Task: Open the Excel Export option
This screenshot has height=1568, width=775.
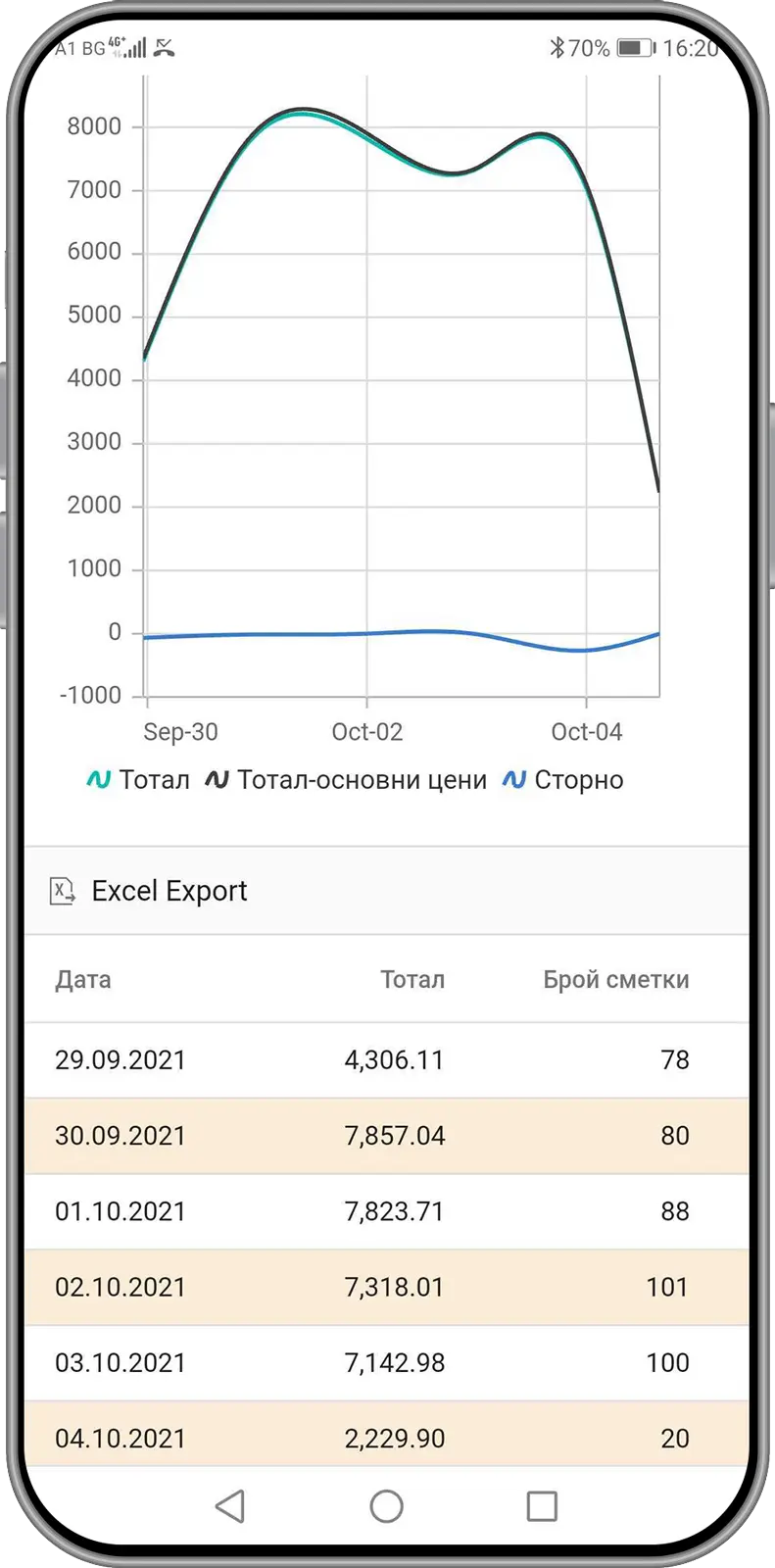Action: point(169,891)
